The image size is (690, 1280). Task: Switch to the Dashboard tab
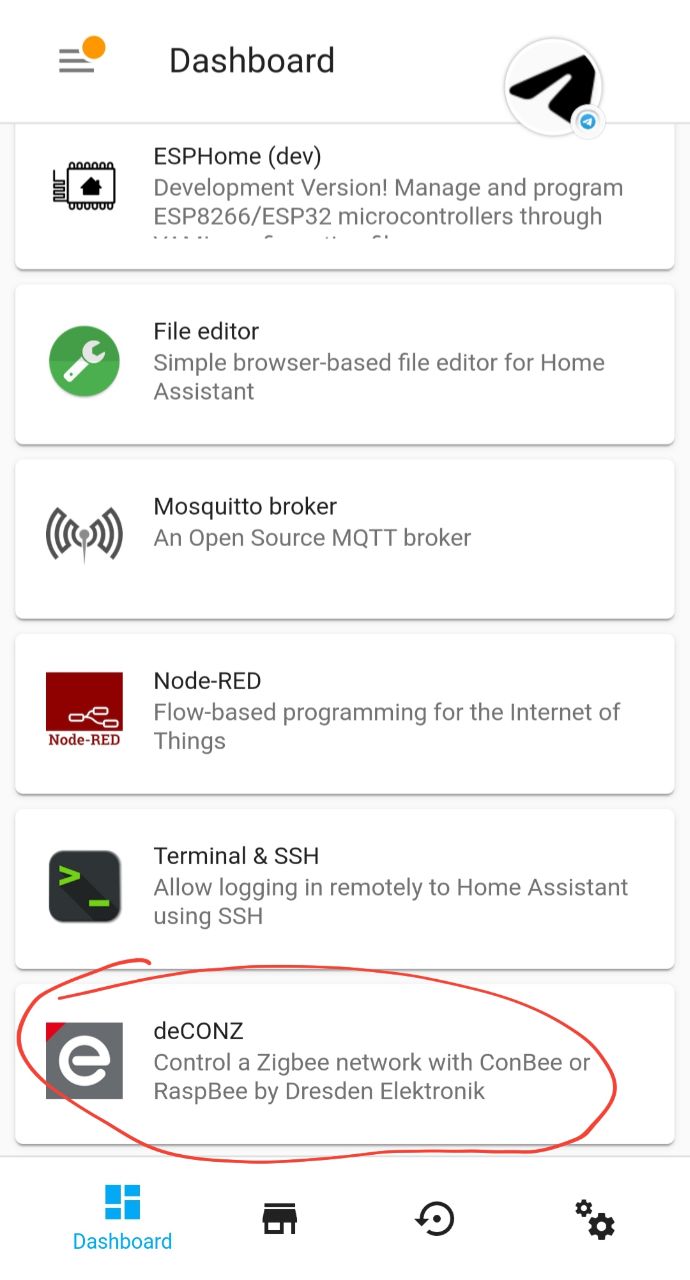coord(122,1218)
